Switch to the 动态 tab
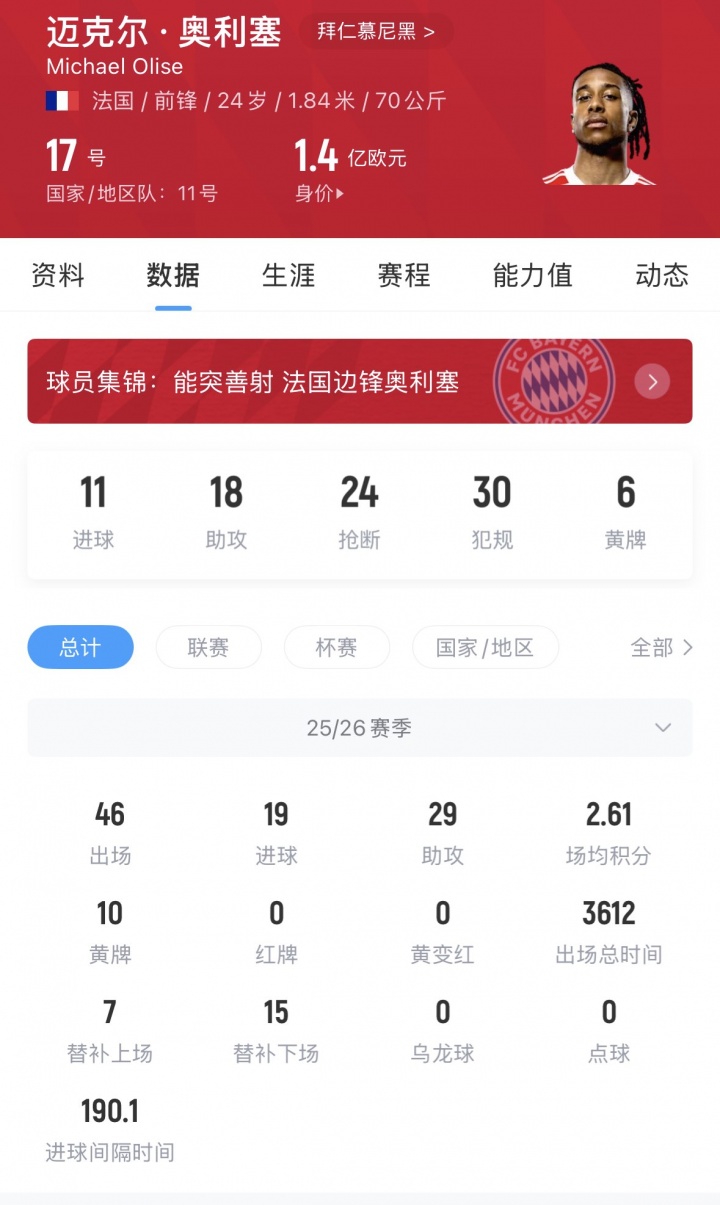Viewport: 720px width, 1205px height. [x=661, y=275]
